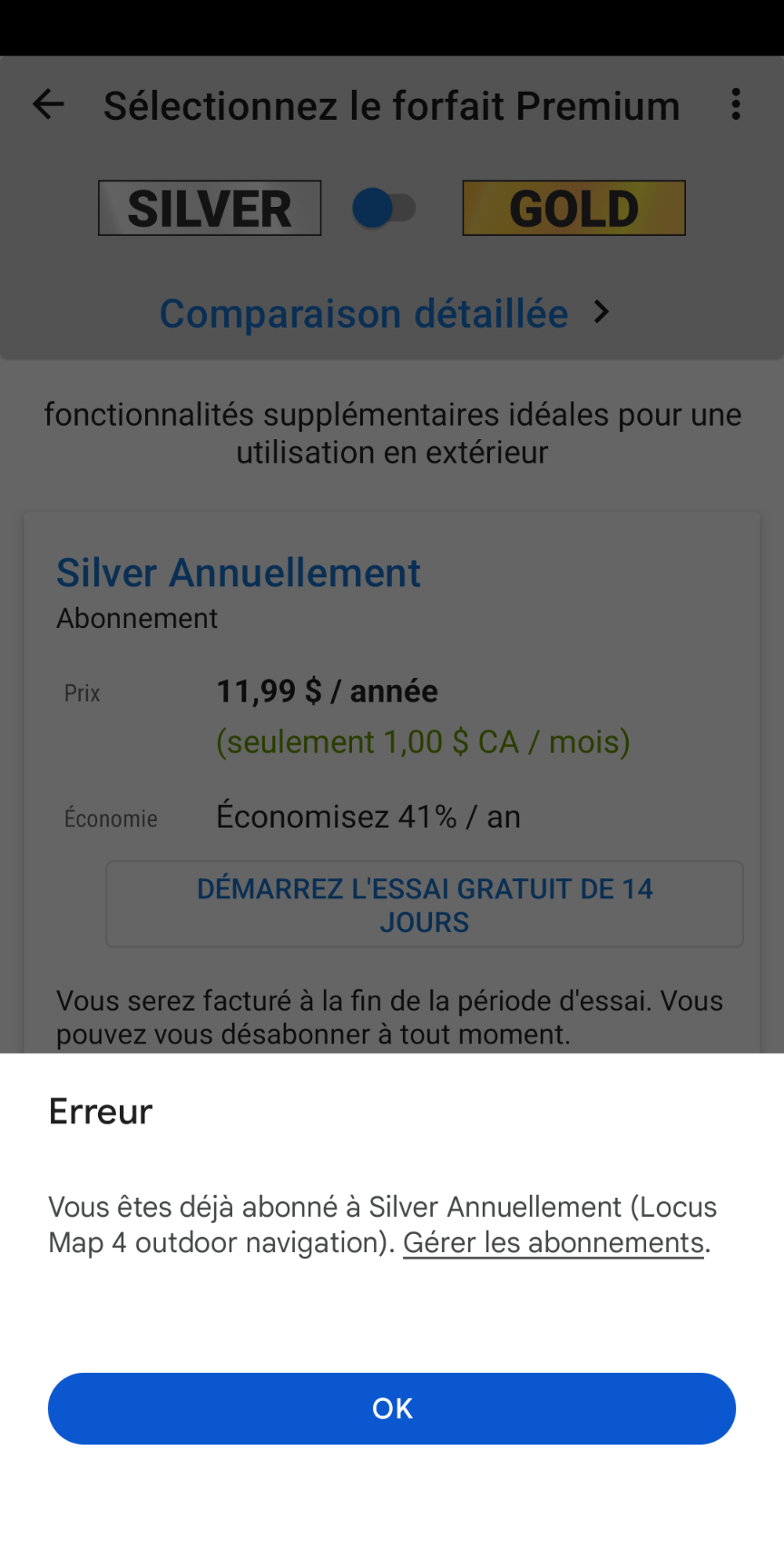Select the GOLD plan badge
784x1568 pixels.
[x=573, y=209]
